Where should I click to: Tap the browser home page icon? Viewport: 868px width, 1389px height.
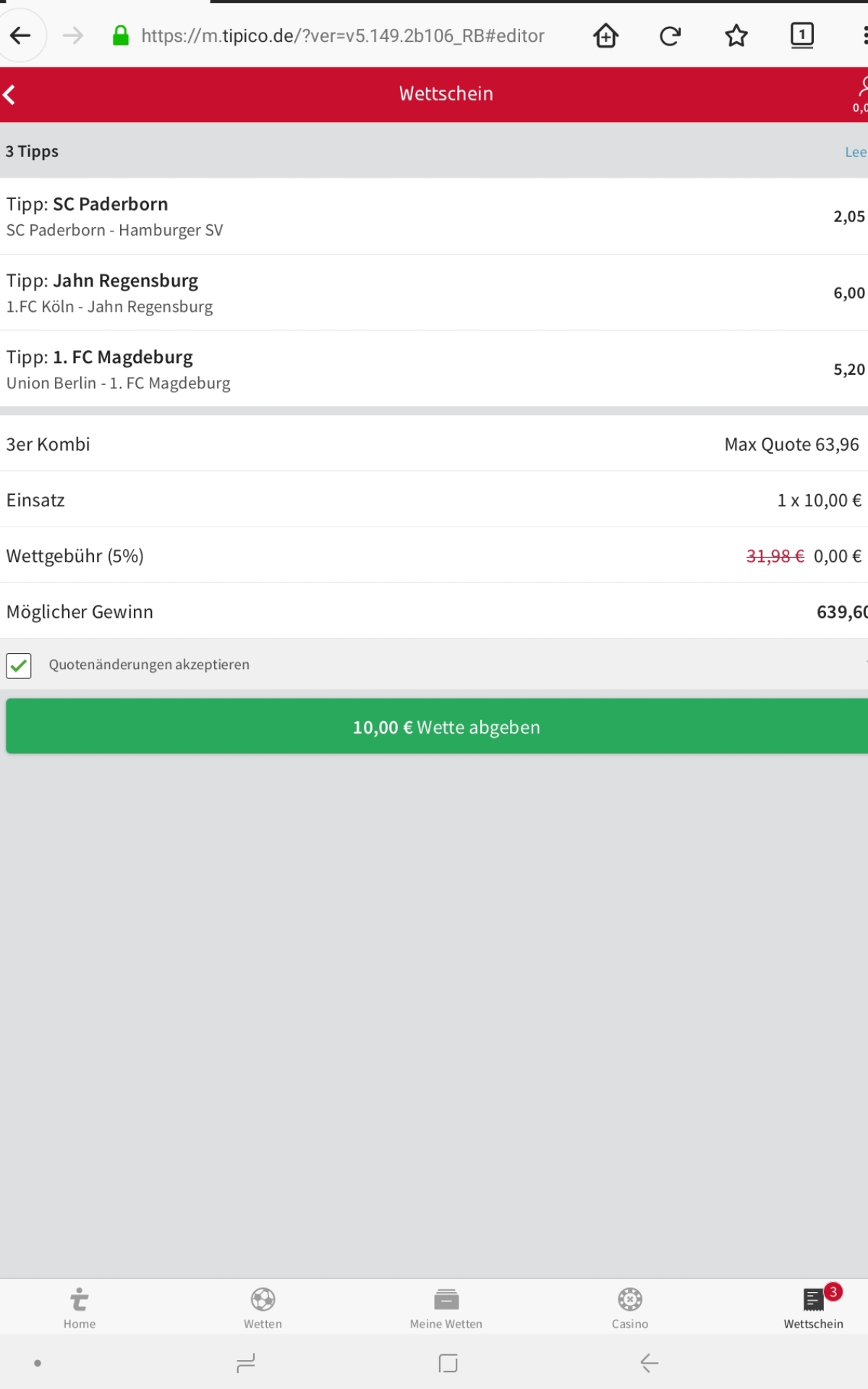[605, 35]
